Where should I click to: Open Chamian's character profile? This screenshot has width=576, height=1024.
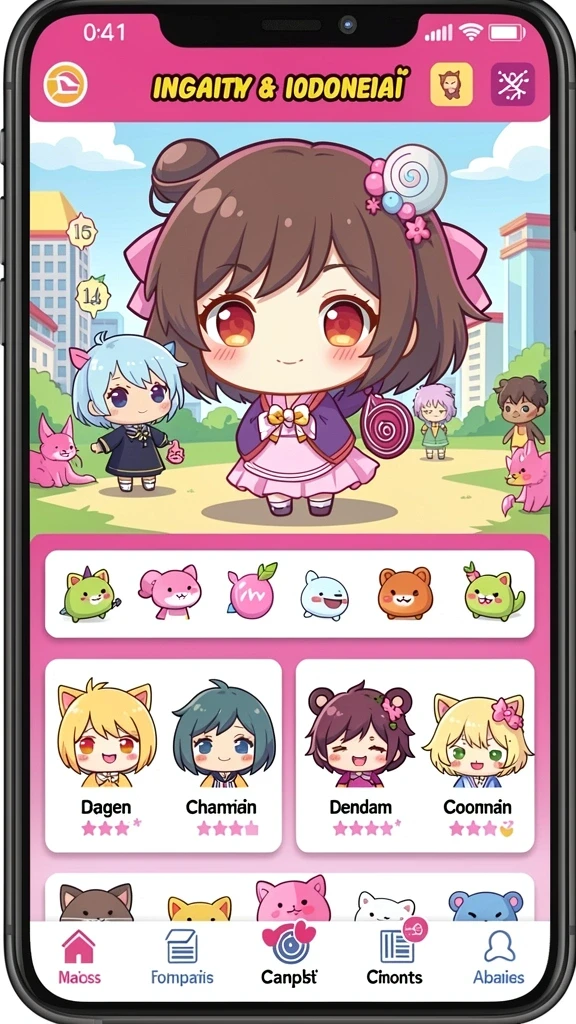coord(222,760)
